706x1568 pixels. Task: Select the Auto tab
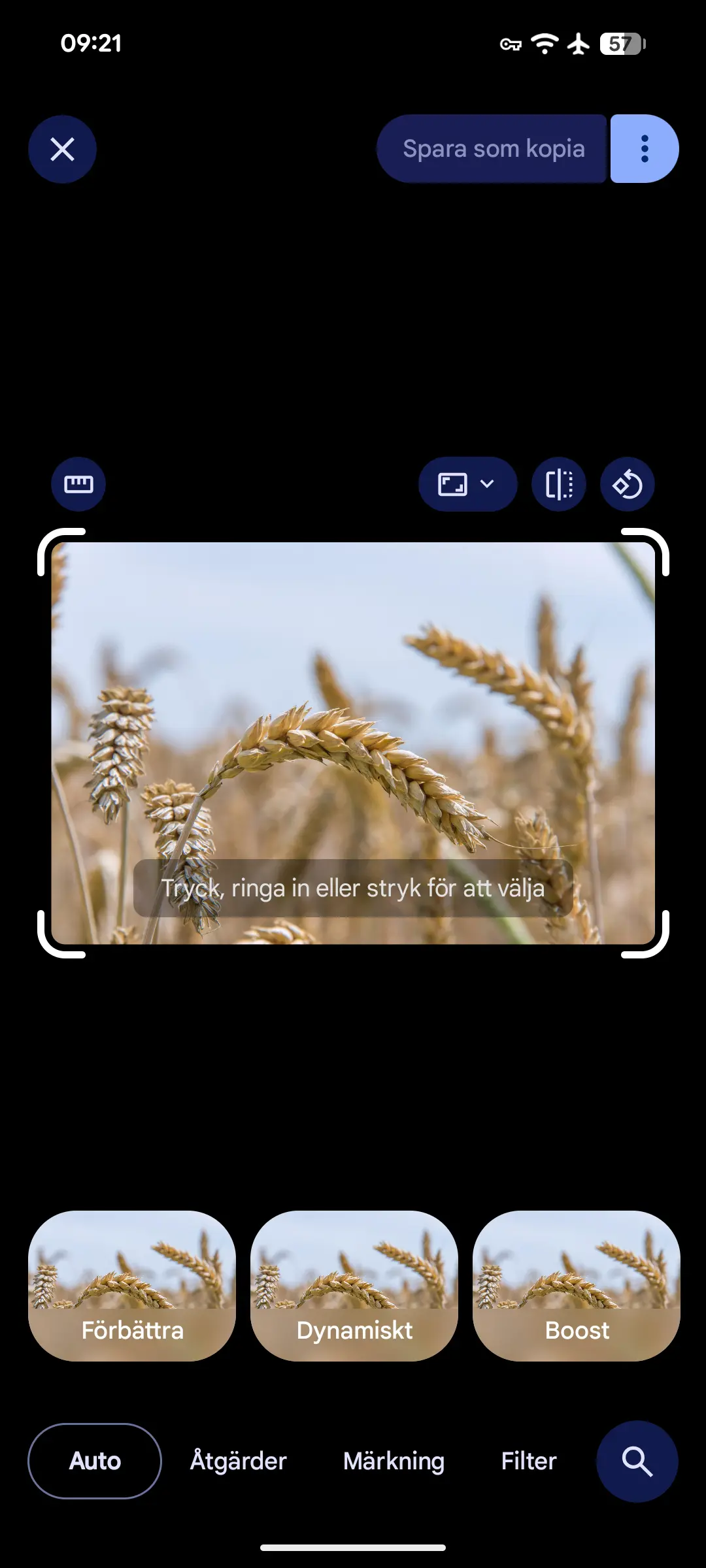[x=95, y=1461]
